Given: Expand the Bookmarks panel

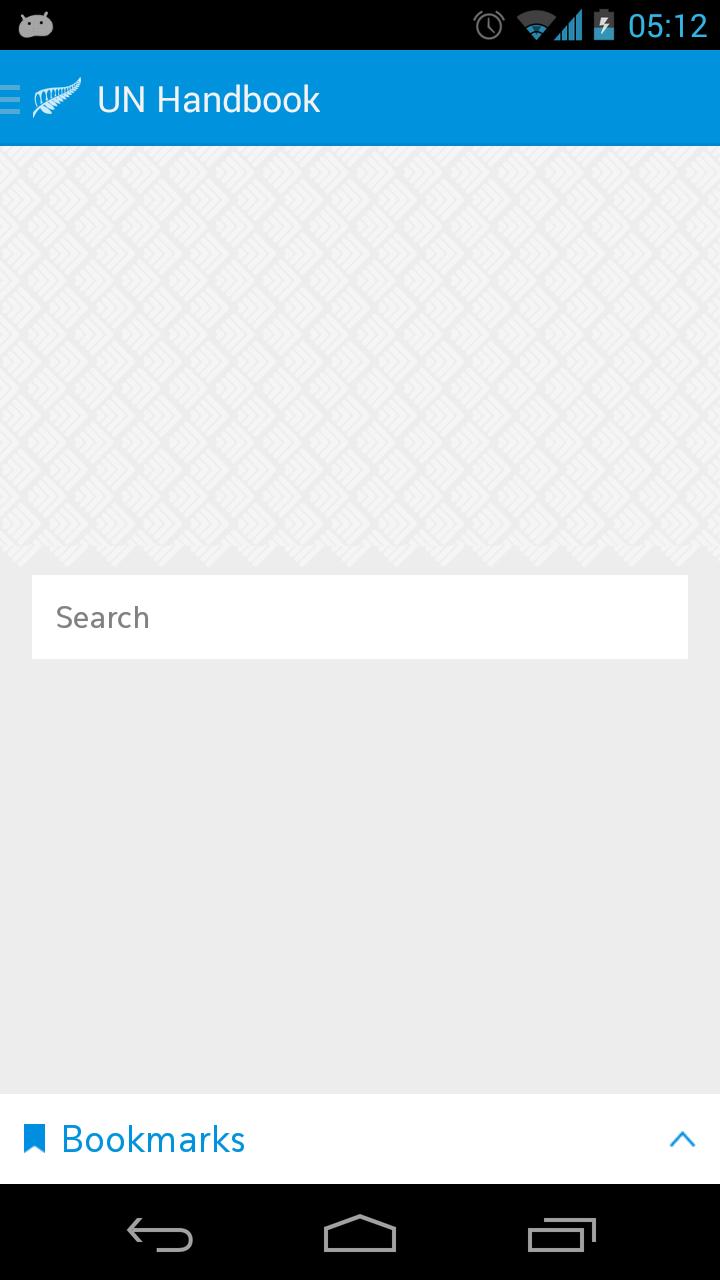Looking at the screenshot, I should [x=681, y=1139].
